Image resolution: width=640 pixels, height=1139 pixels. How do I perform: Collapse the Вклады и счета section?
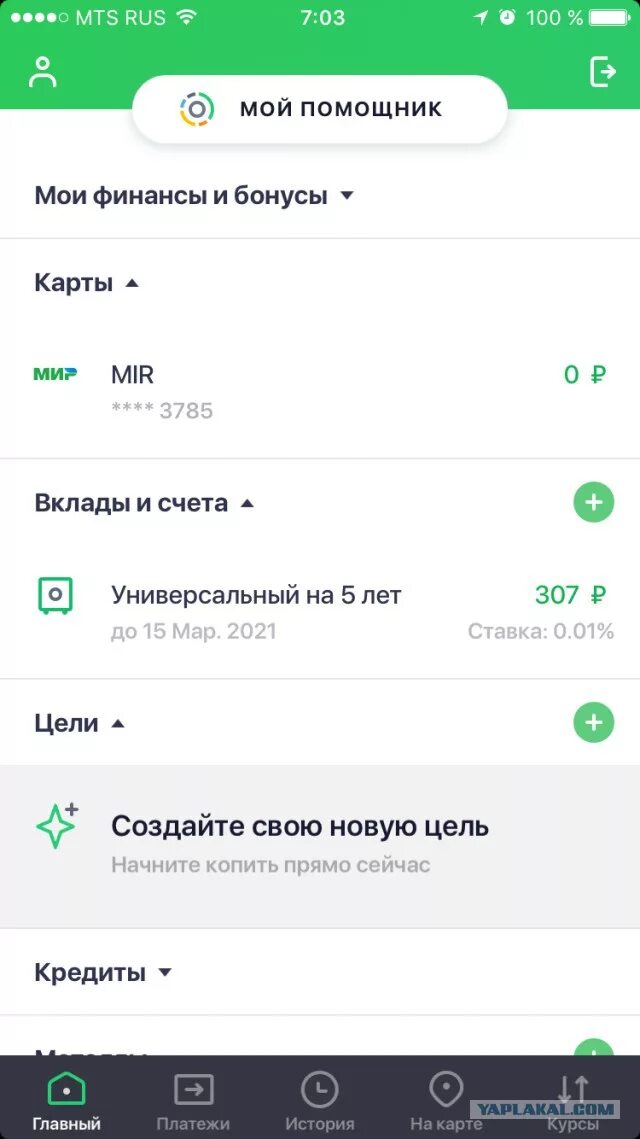[145, 503]
